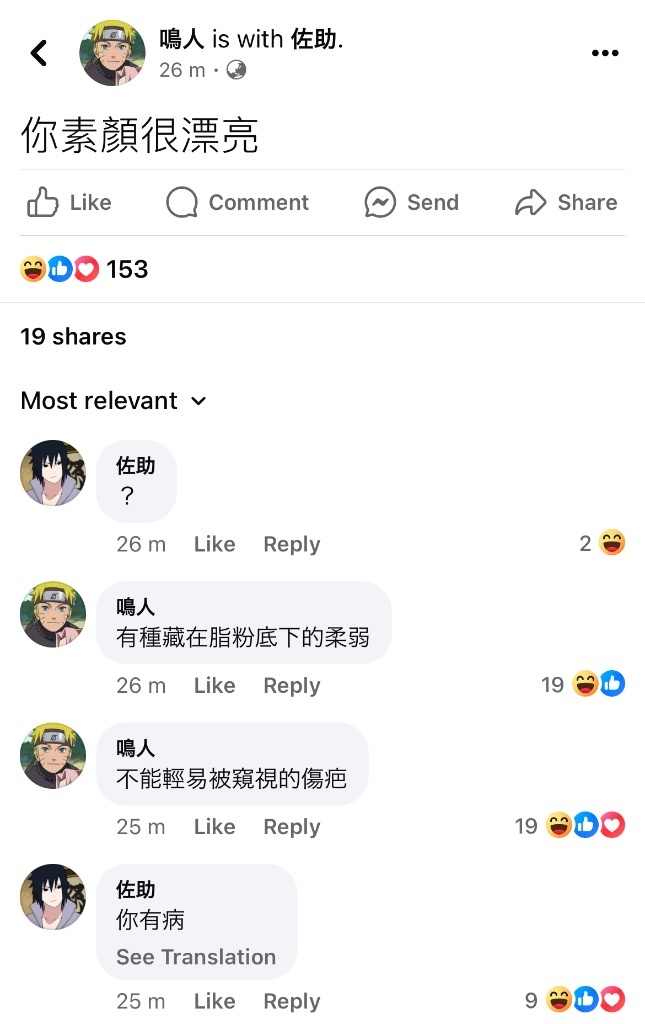Reply to comment 不能輕易被窺視的傷疤
Viewport: 645px width, 1024px height.
click(x=291, y=826)
